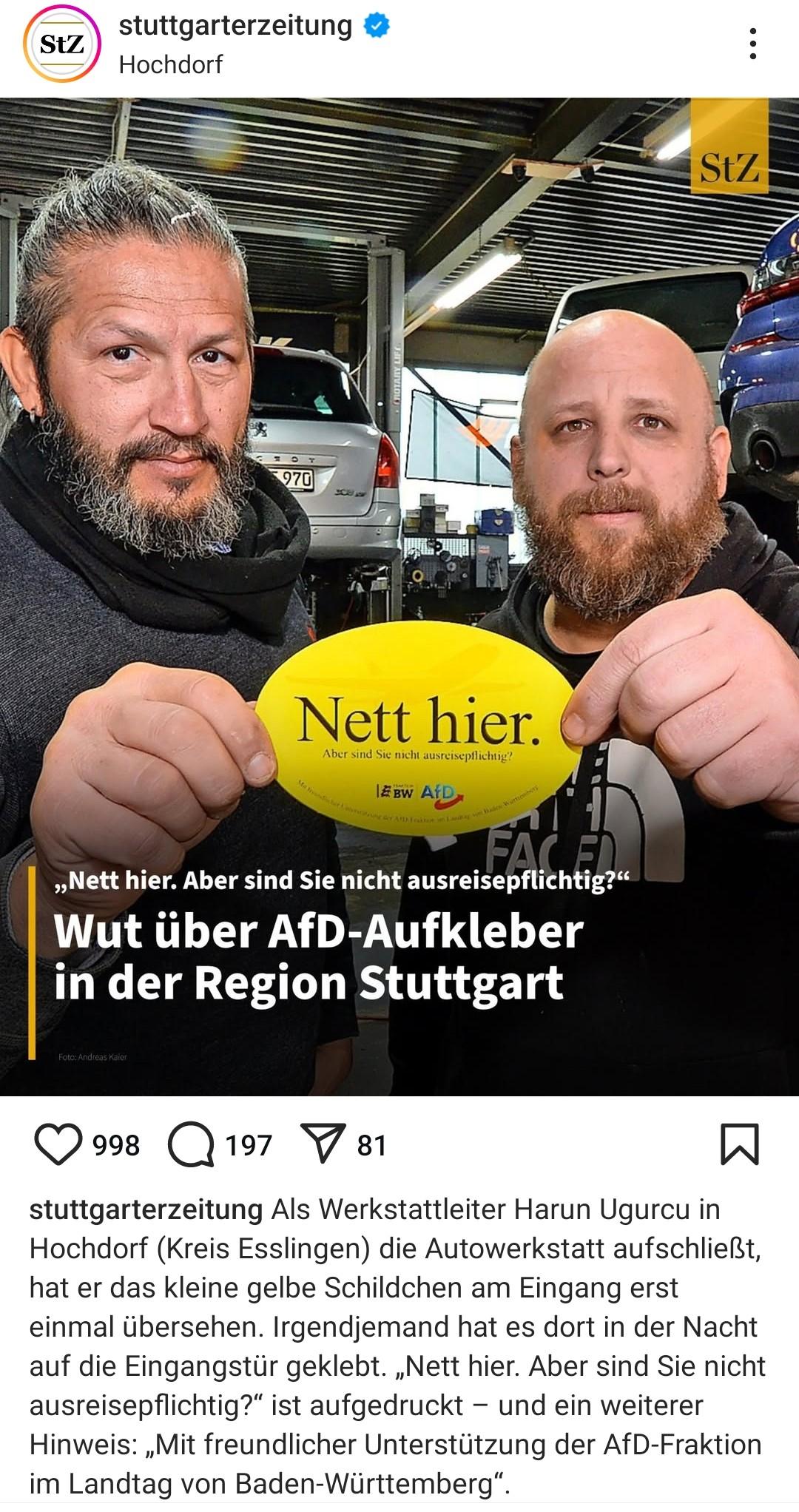Open the comments on this post
This screenshot has height=1512, width=799.
tap(191, 1144)
